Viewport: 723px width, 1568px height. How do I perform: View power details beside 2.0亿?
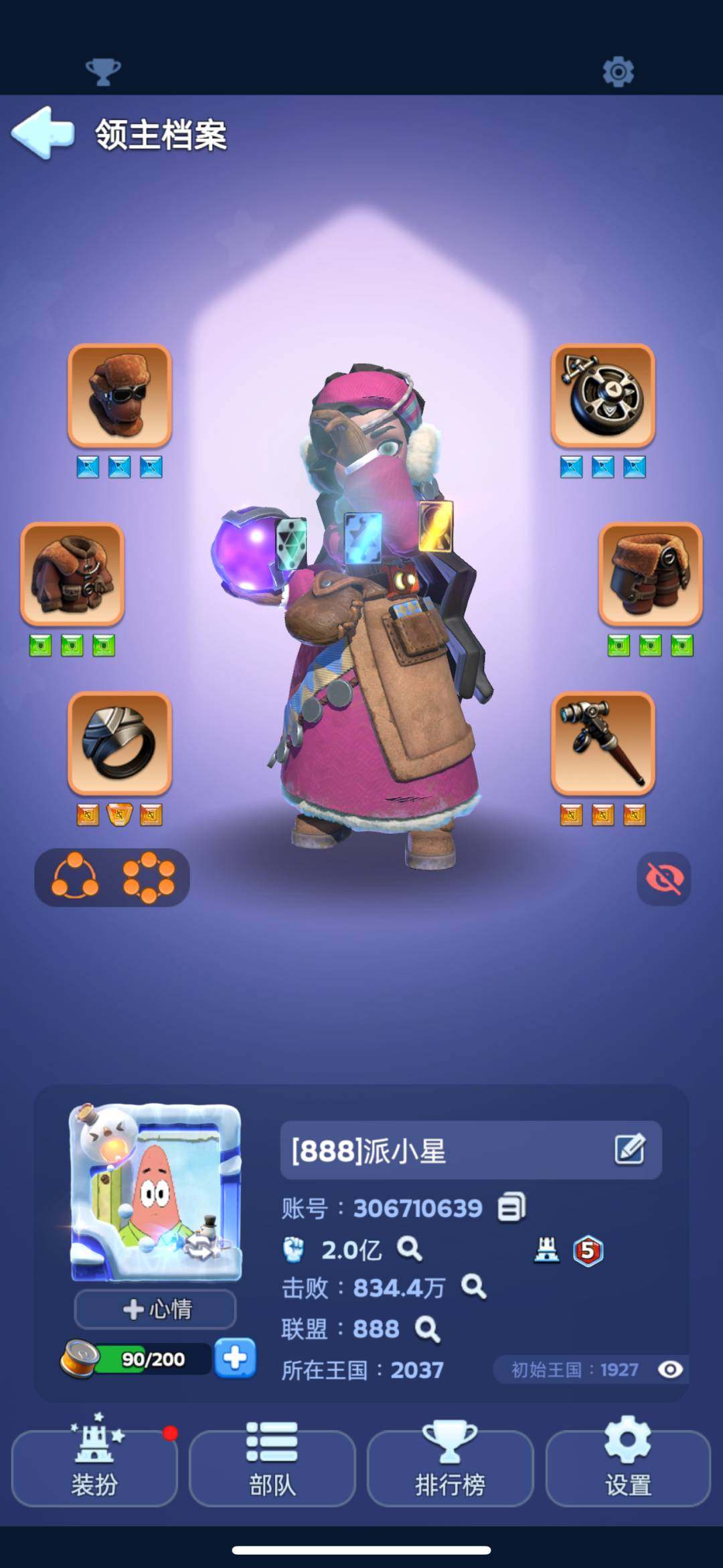pyautogui.click(x=409, y=1249)
